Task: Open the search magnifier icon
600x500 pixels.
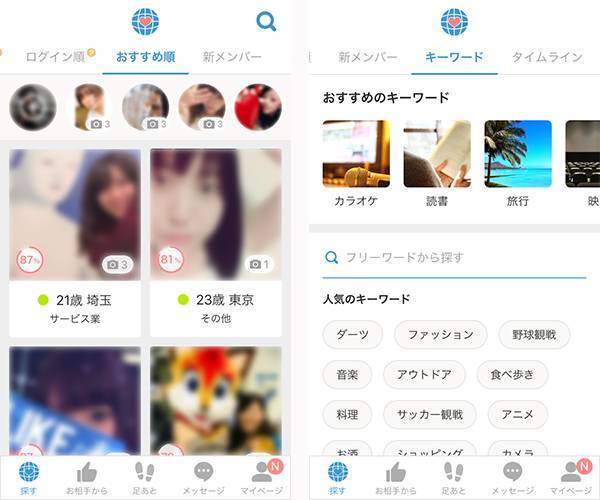Action: [266, 21]
